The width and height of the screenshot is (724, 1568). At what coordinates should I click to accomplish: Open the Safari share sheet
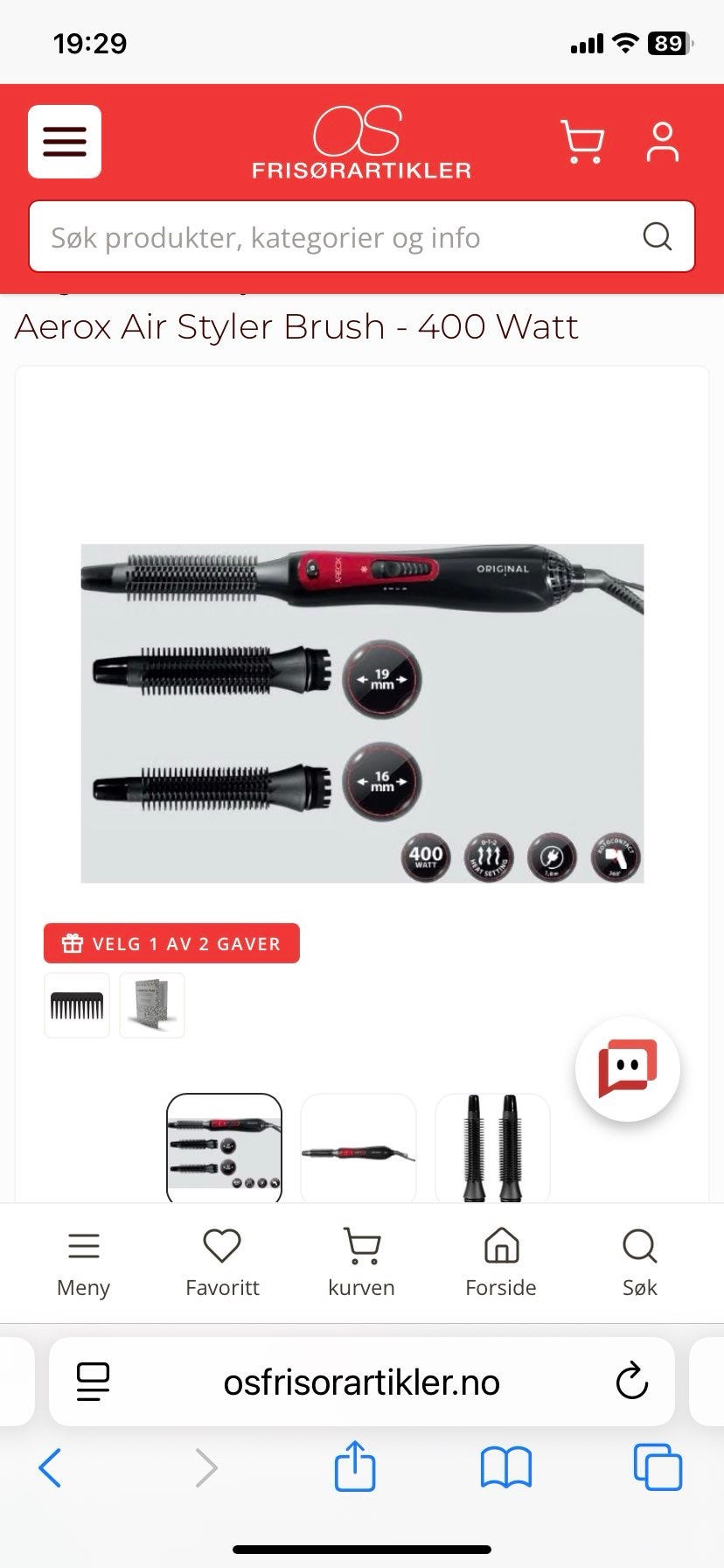click(x=355, y=1466)
